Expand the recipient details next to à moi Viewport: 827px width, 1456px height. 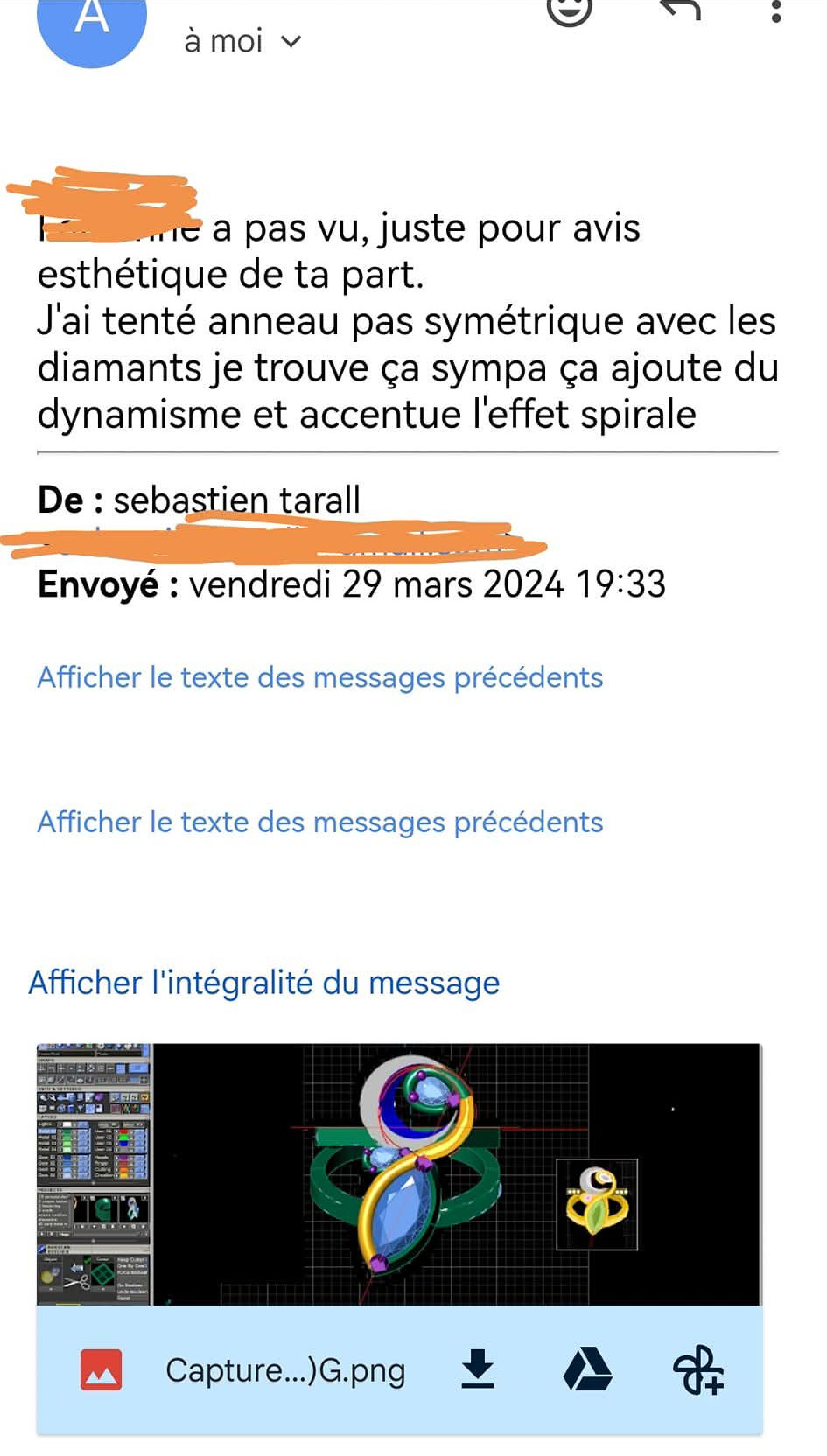(x=291, y=41)
